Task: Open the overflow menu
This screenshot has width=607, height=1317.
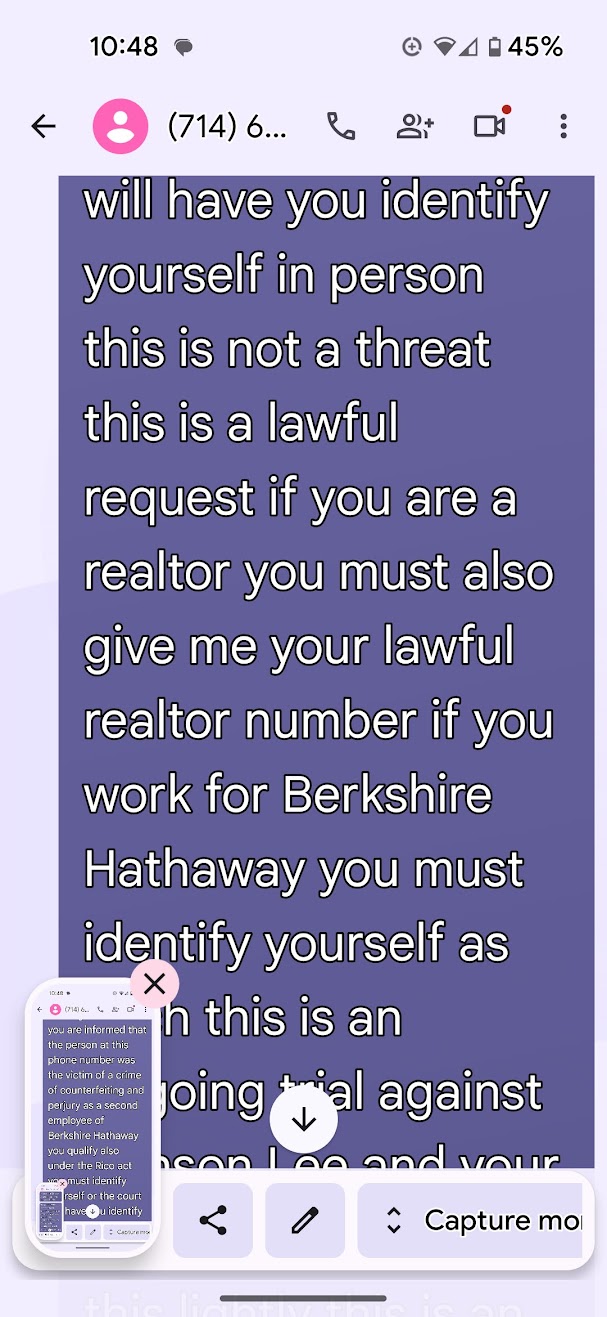Action: pyautogui.click(x=563, y=126)
